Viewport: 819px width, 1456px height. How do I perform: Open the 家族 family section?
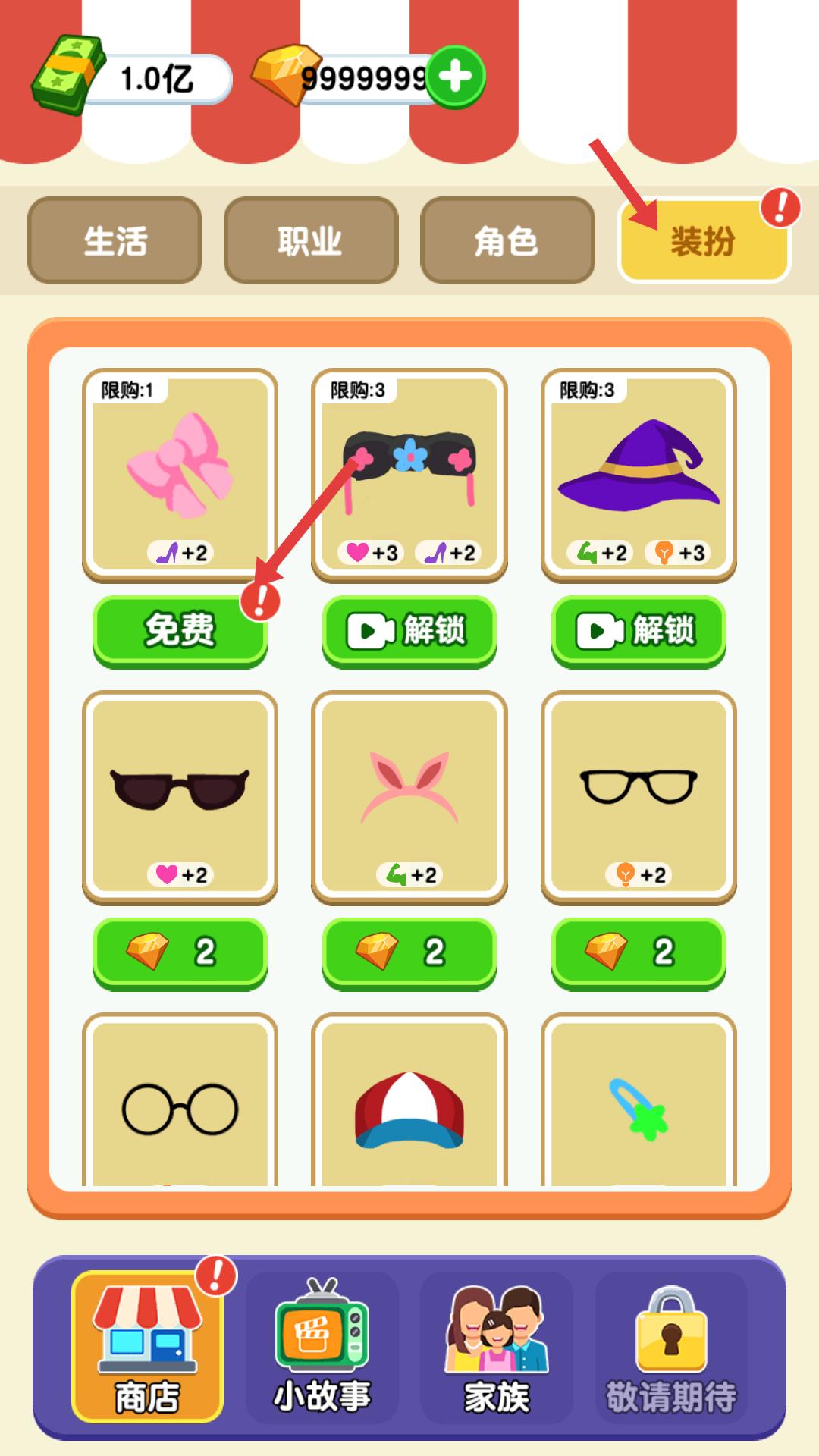point(497,1346)
